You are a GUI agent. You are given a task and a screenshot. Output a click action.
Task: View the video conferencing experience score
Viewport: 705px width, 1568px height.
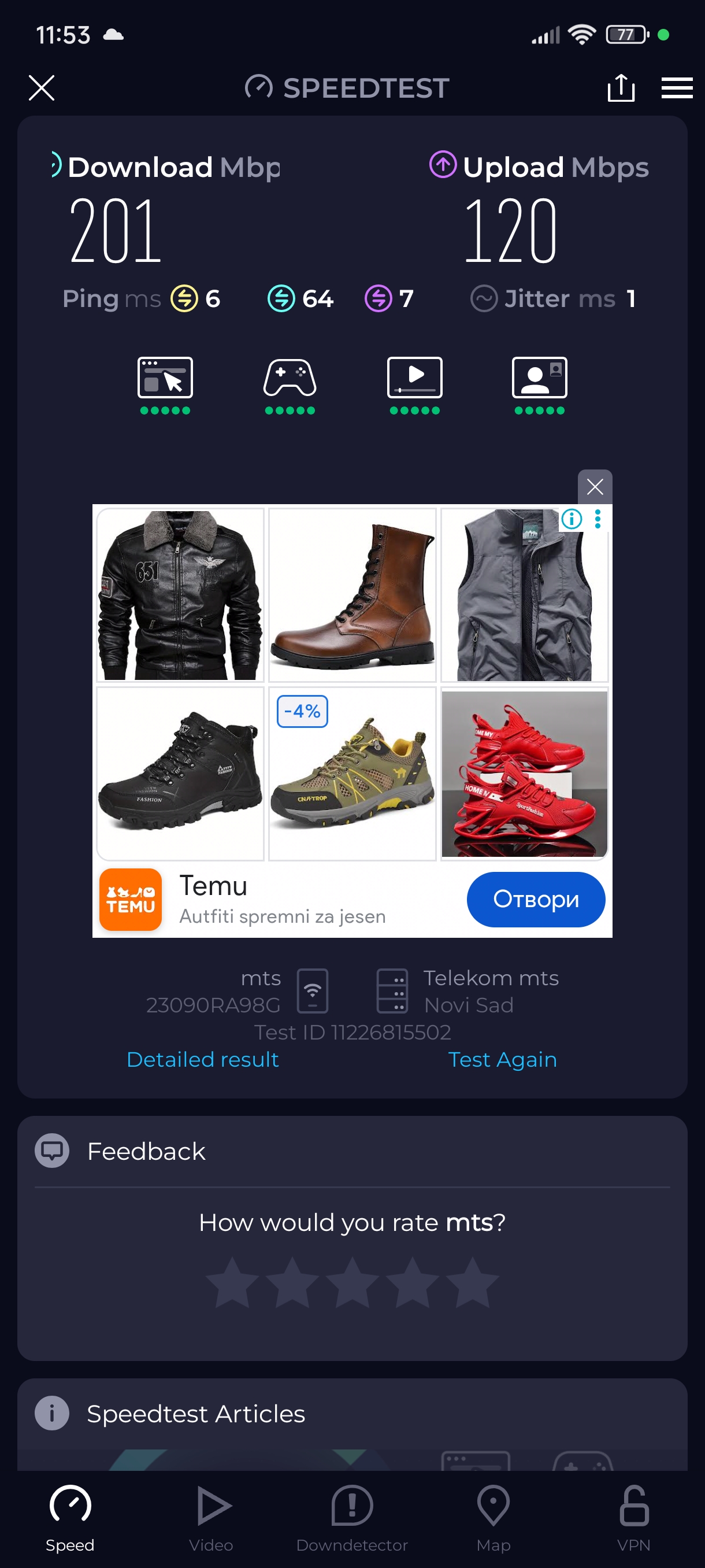click(539, 384)
